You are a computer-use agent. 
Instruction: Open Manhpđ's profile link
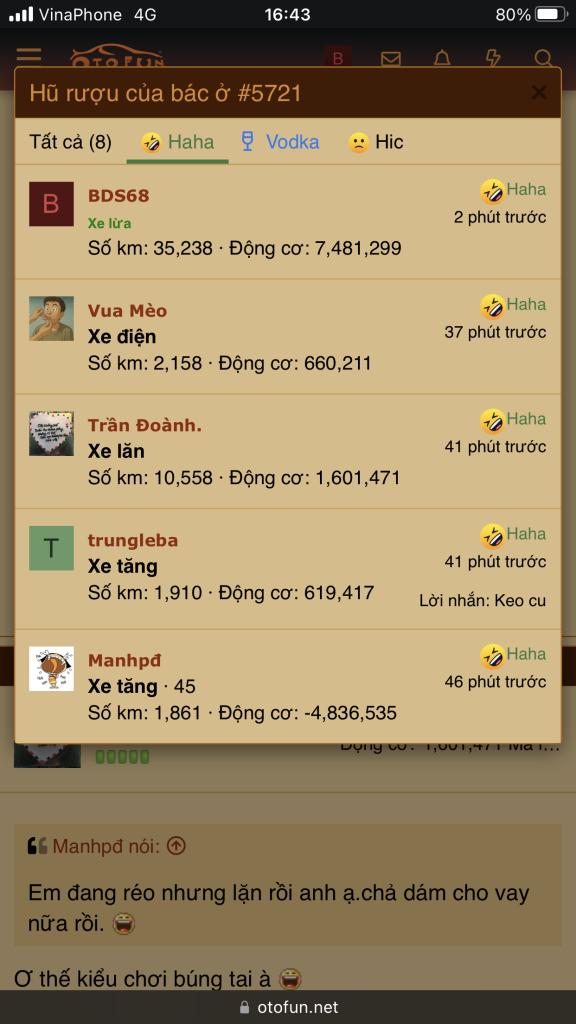click(125, 661)
